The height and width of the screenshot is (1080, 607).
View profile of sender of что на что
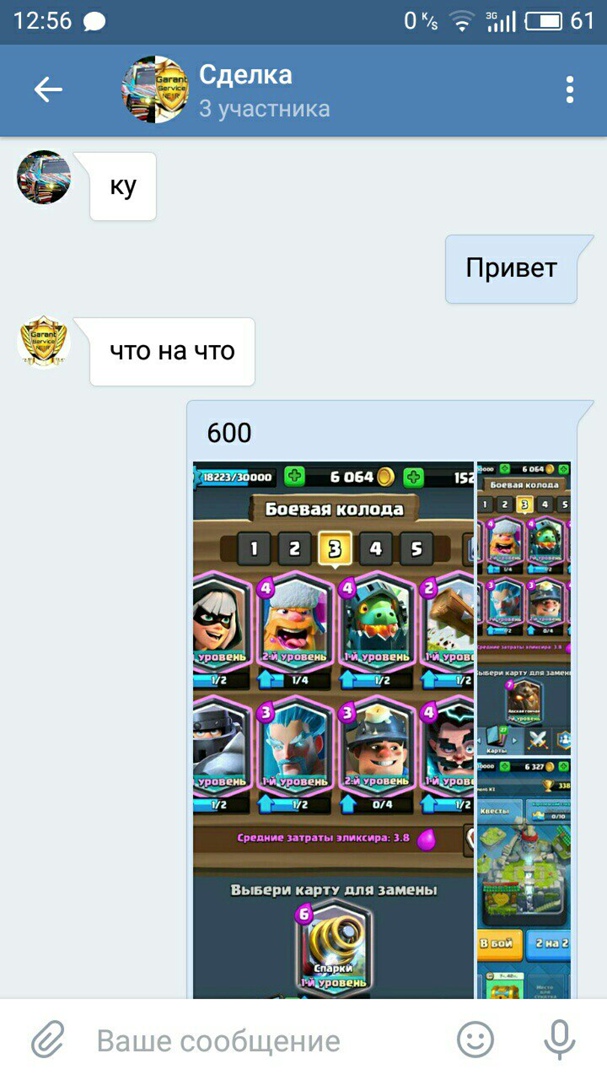[44, 343]
